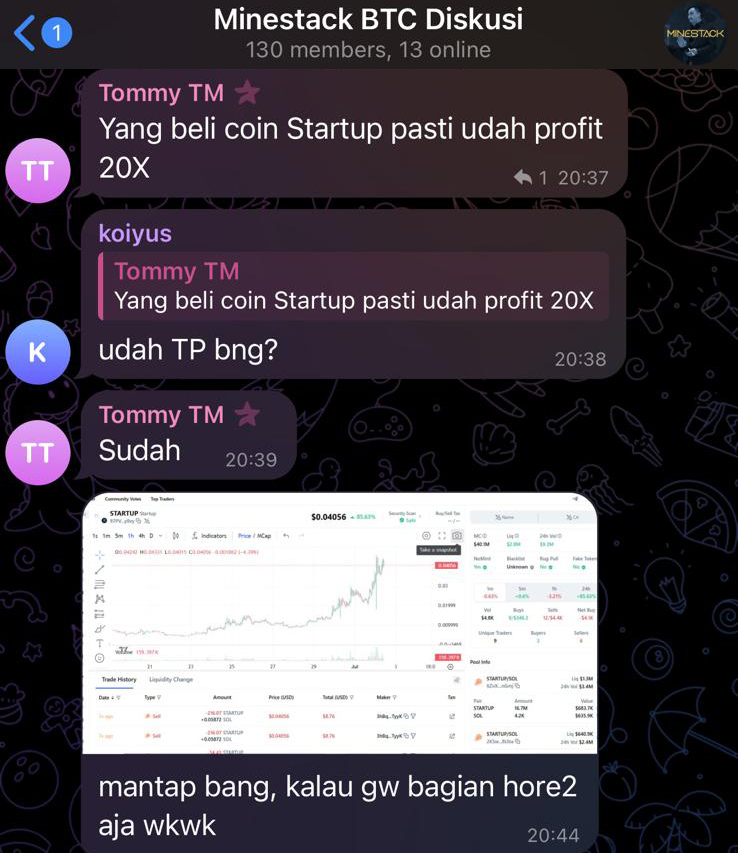
Task: Jump to the quoted Tommy TM message
Action: click(x=354, y=286)
